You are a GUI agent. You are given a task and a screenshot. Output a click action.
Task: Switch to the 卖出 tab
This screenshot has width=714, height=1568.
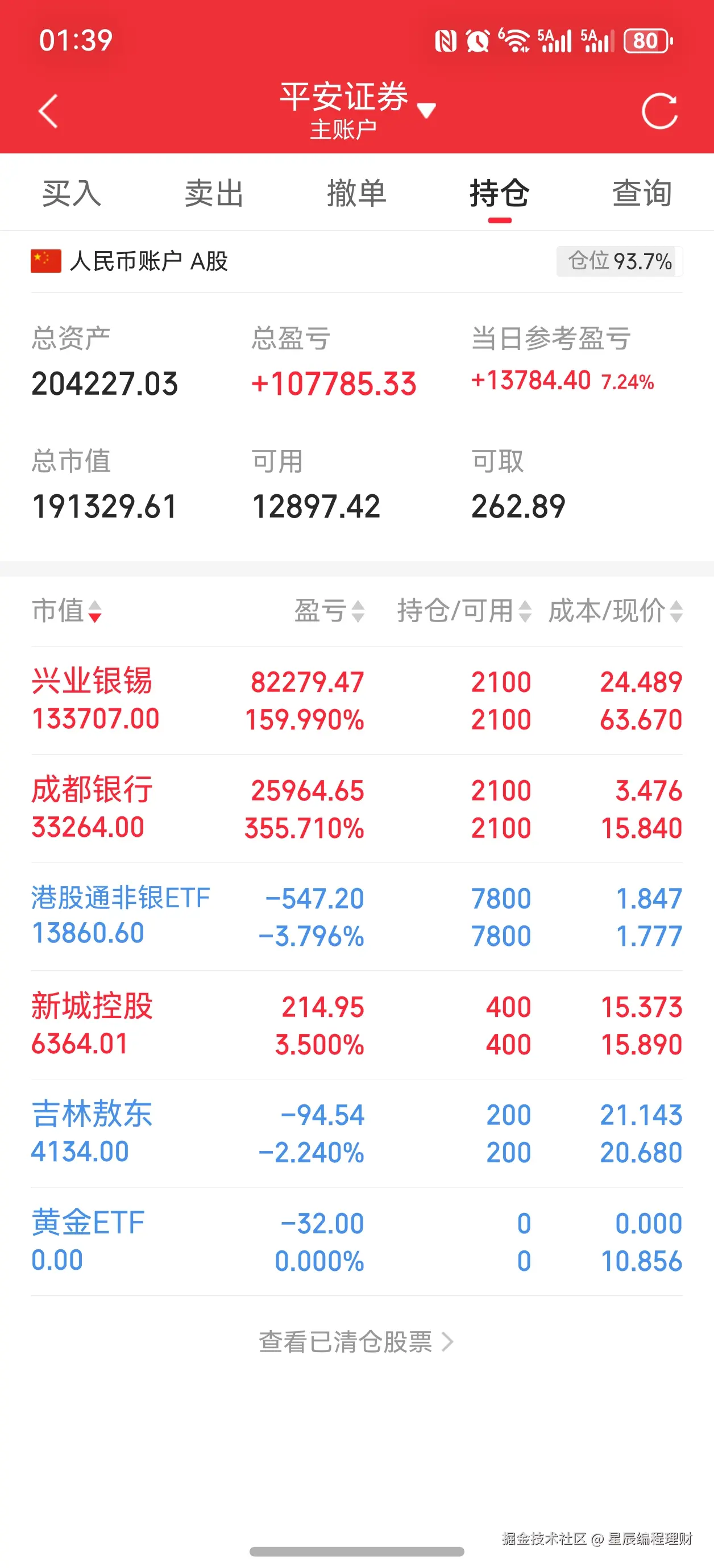(x=214, y=194)
